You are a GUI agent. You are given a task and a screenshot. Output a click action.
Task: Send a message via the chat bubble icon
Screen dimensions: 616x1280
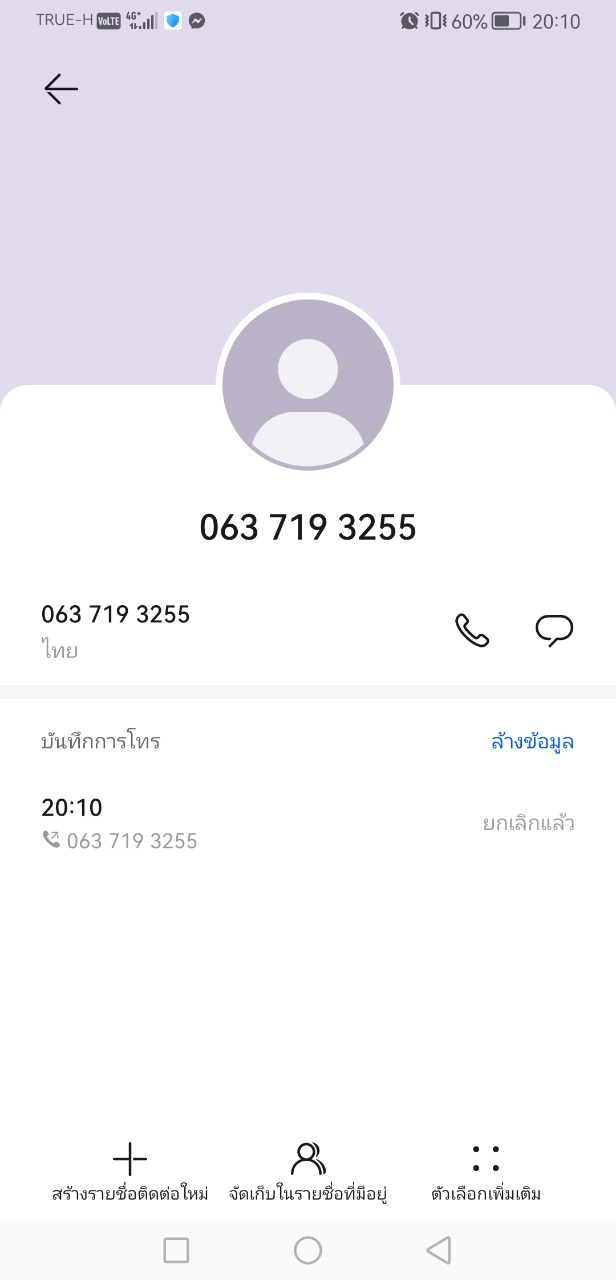[554, 630]
